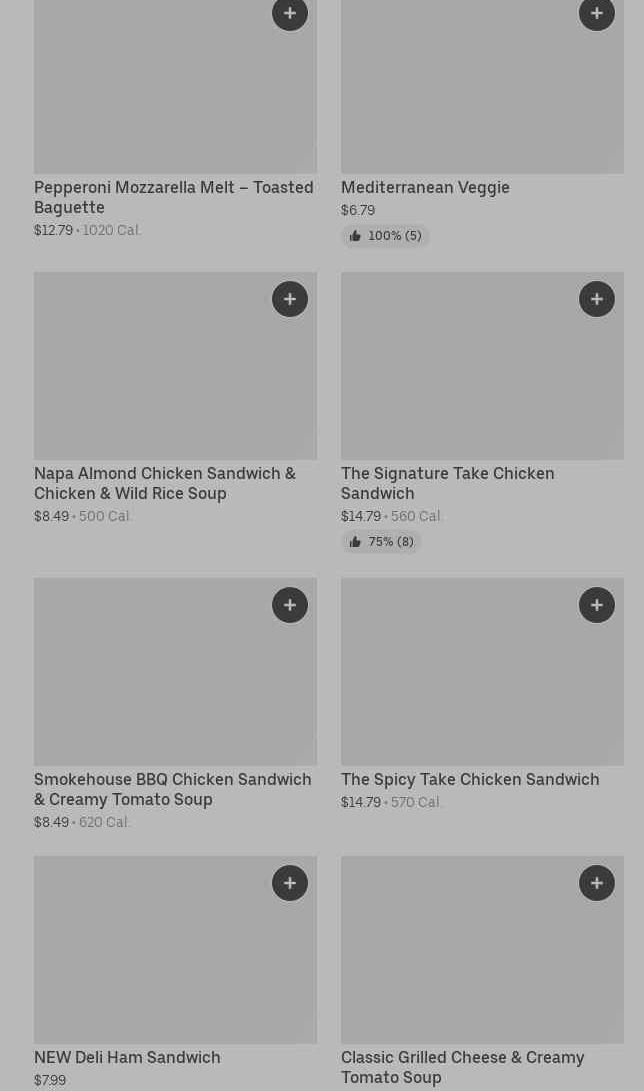Open Pepperoni Mozzarella Melt item details
The height and width of the screenshot is (1091, 644).
tap(173, 197)
